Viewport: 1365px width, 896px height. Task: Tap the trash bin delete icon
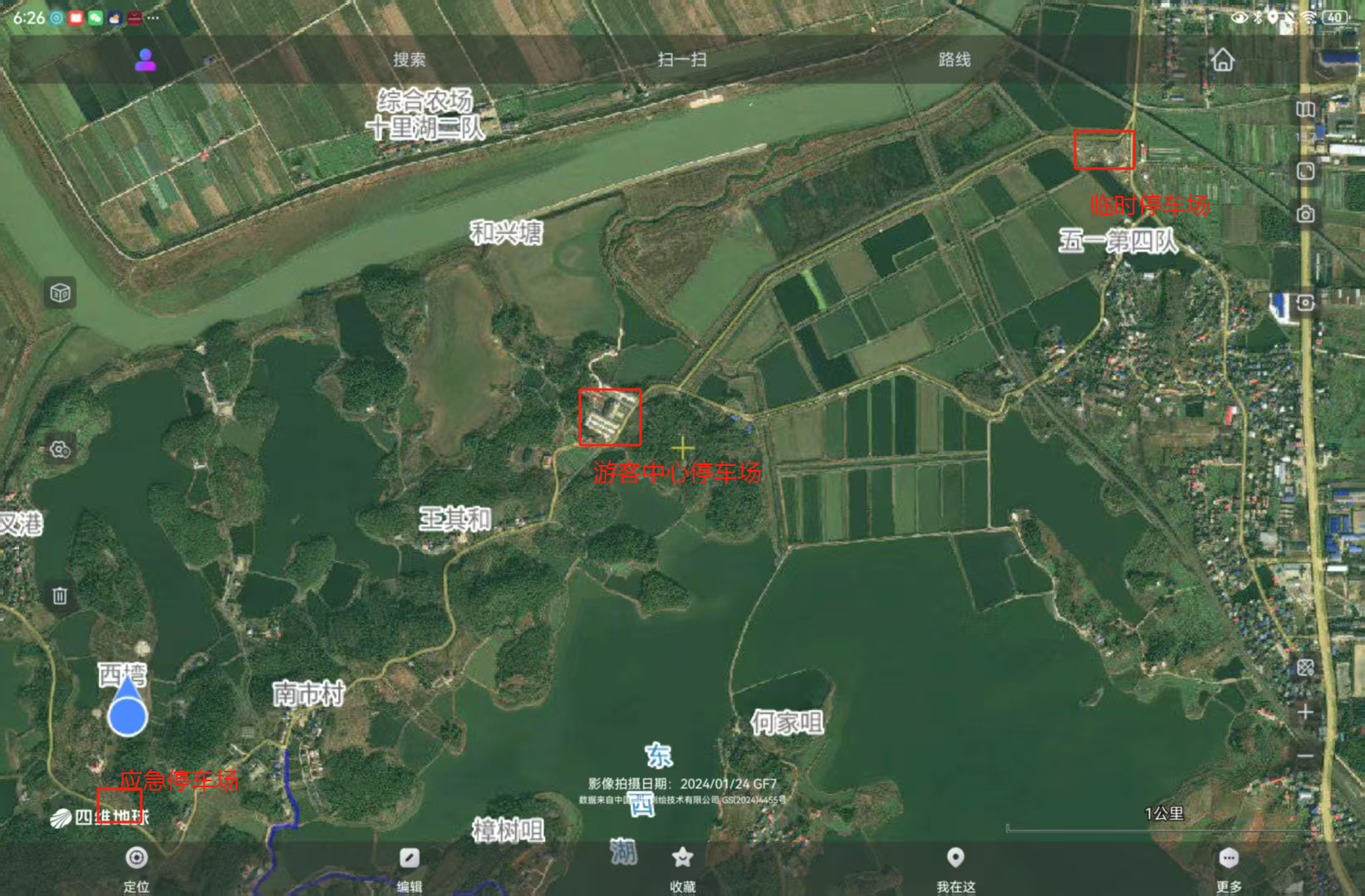[60, 595]
